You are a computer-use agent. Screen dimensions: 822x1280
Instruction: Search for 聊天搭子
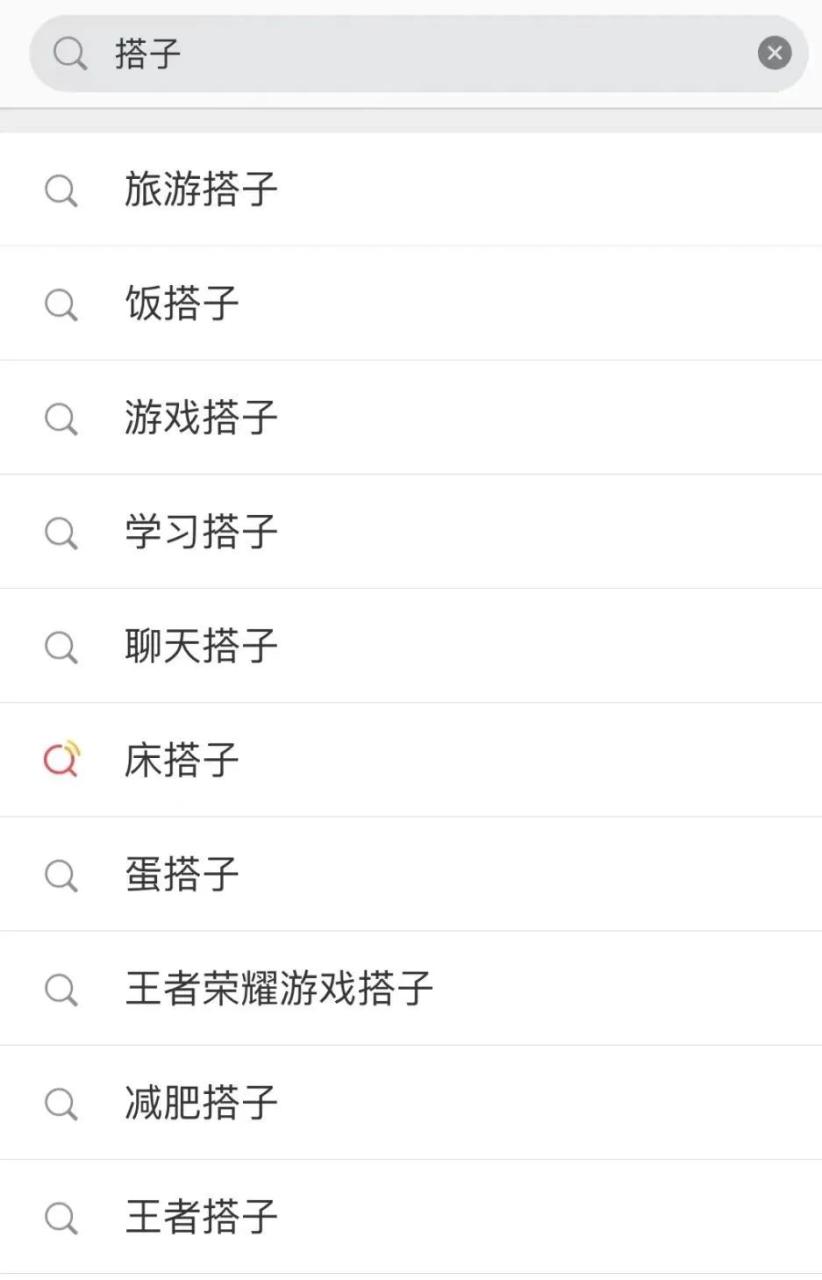point(201,646)
